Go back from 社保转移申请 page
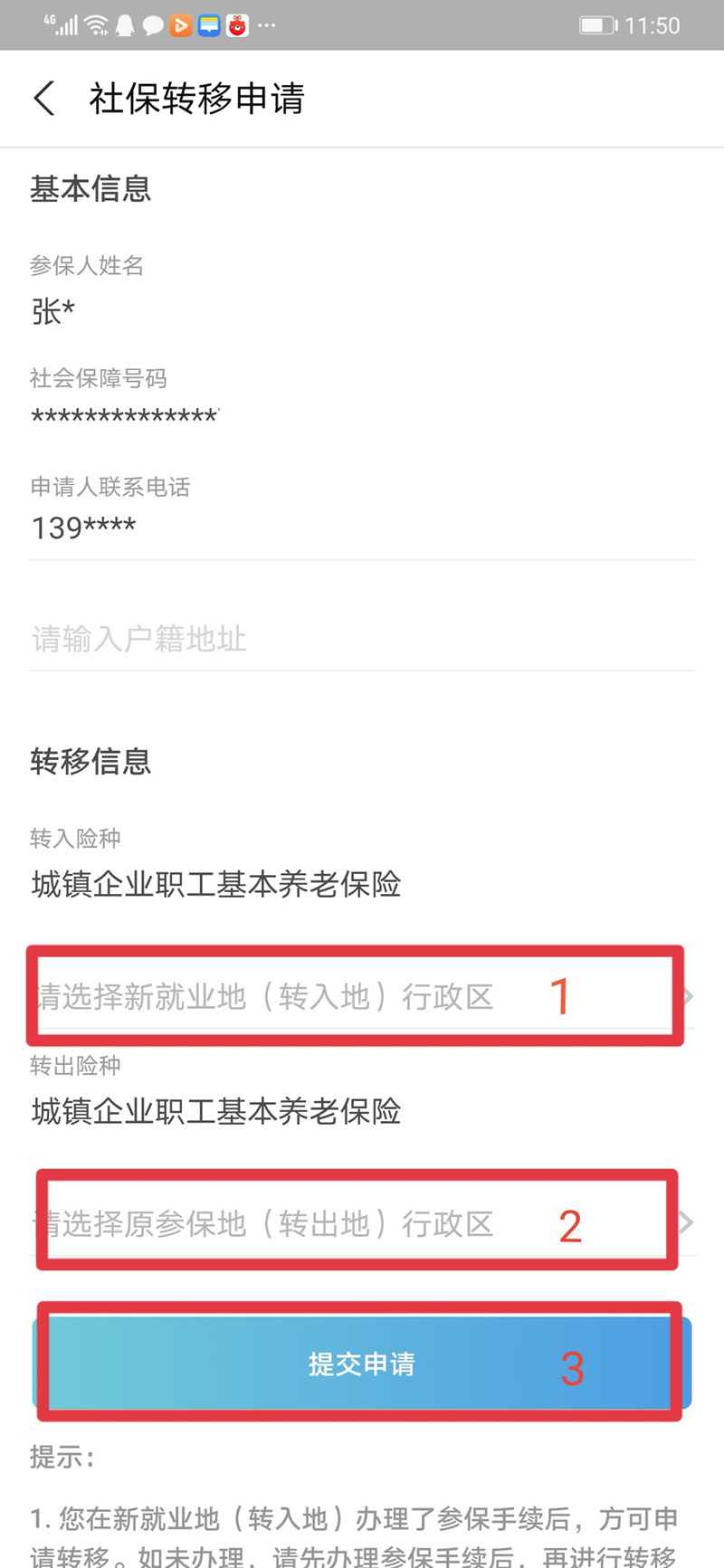 pos(45,98)
